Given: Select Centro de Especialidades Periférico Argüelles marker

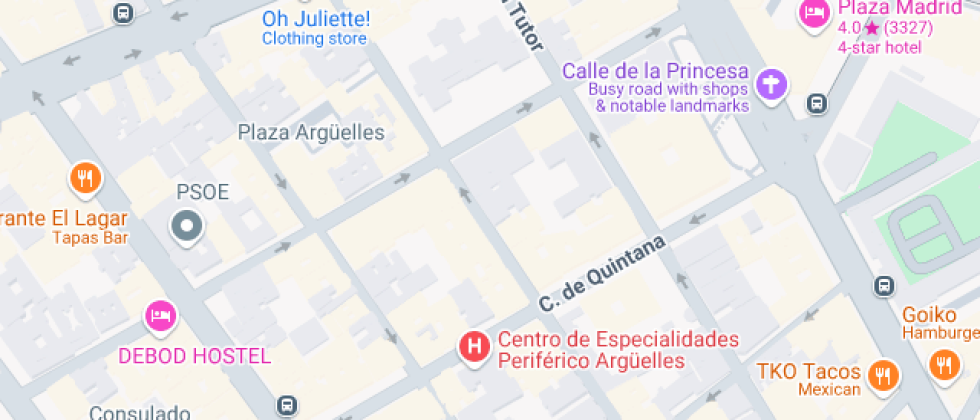Looking at the screenshot, I should [x=474, y=347].
